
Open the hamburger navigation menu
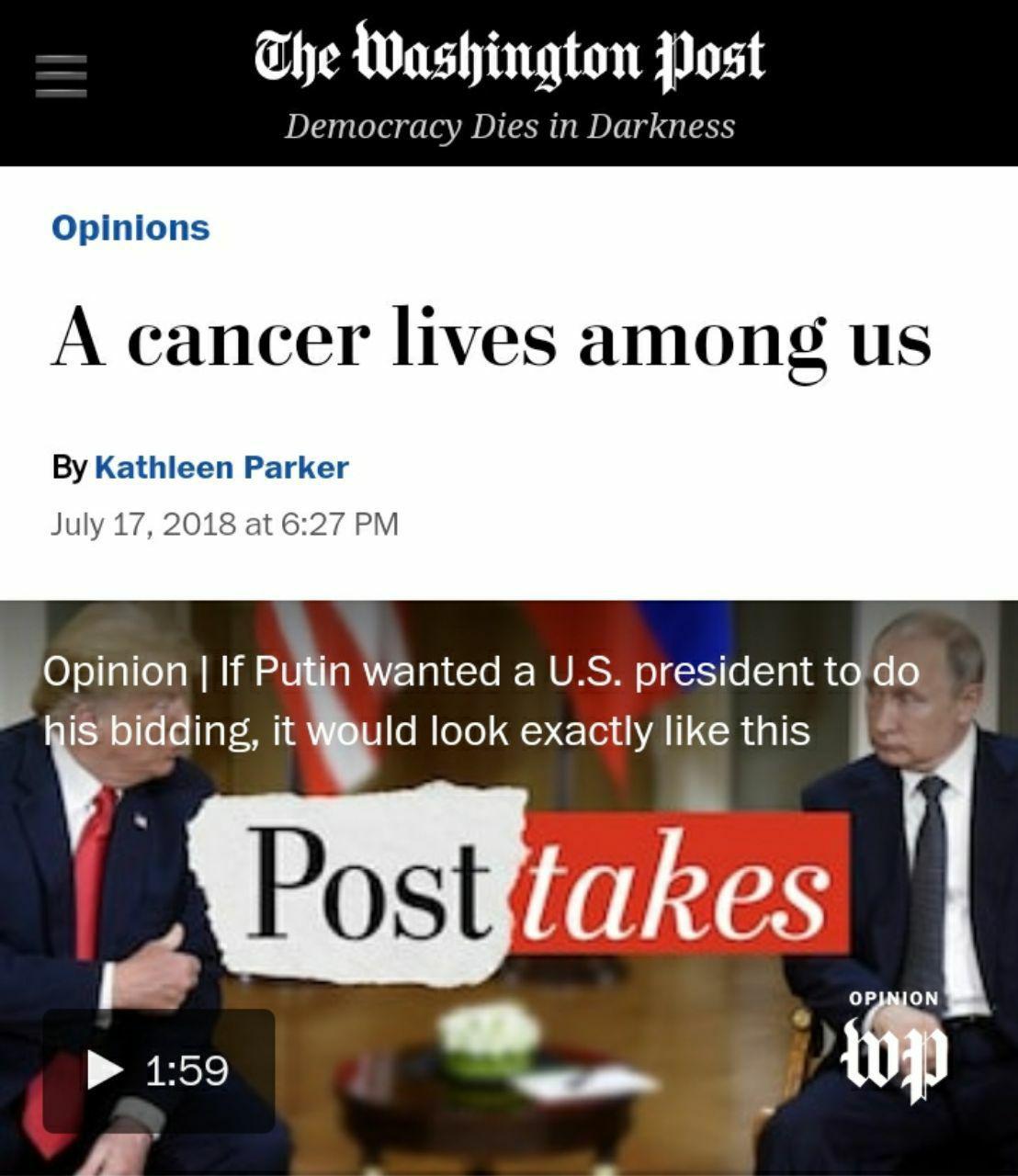click(x=61, y=76)
